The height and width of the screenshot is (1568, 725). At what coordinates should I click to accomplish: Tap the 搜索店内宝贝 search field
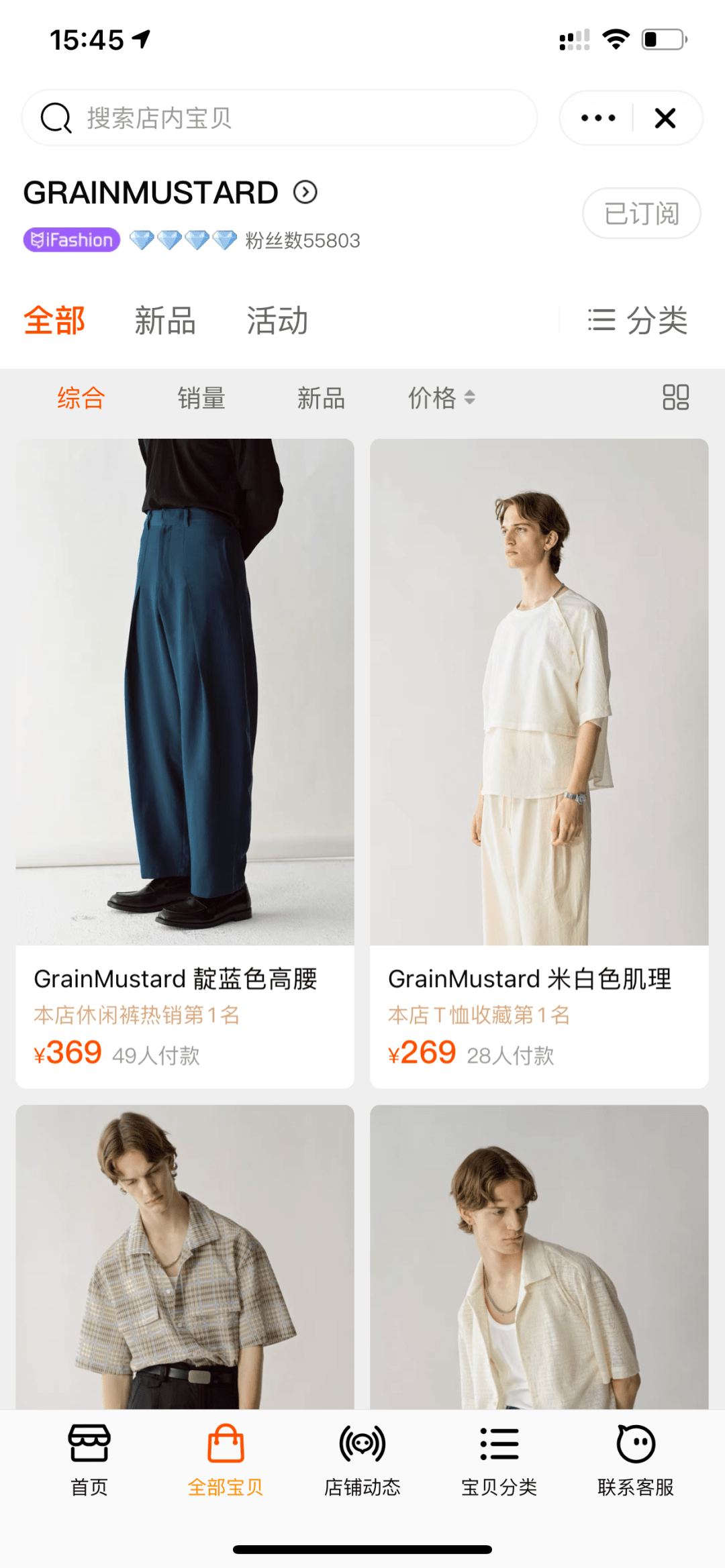pos(269,117)
